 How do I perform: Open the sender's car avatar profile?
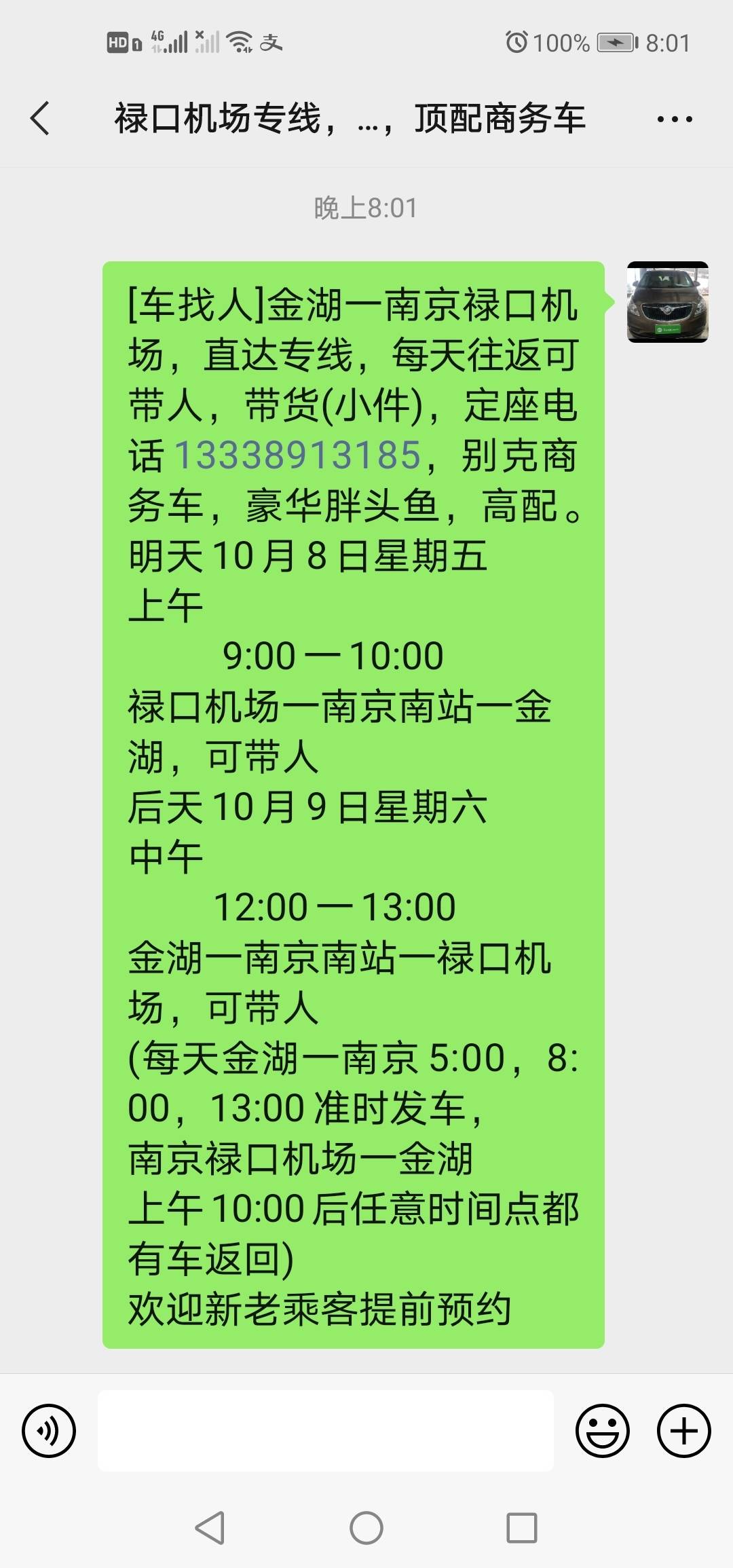tap(668, 302)
